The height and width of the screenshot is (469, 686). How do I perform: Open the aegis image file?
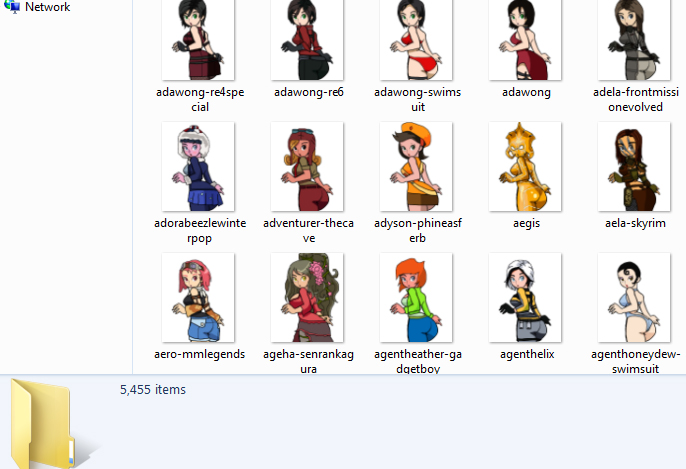tap(526, 167)
